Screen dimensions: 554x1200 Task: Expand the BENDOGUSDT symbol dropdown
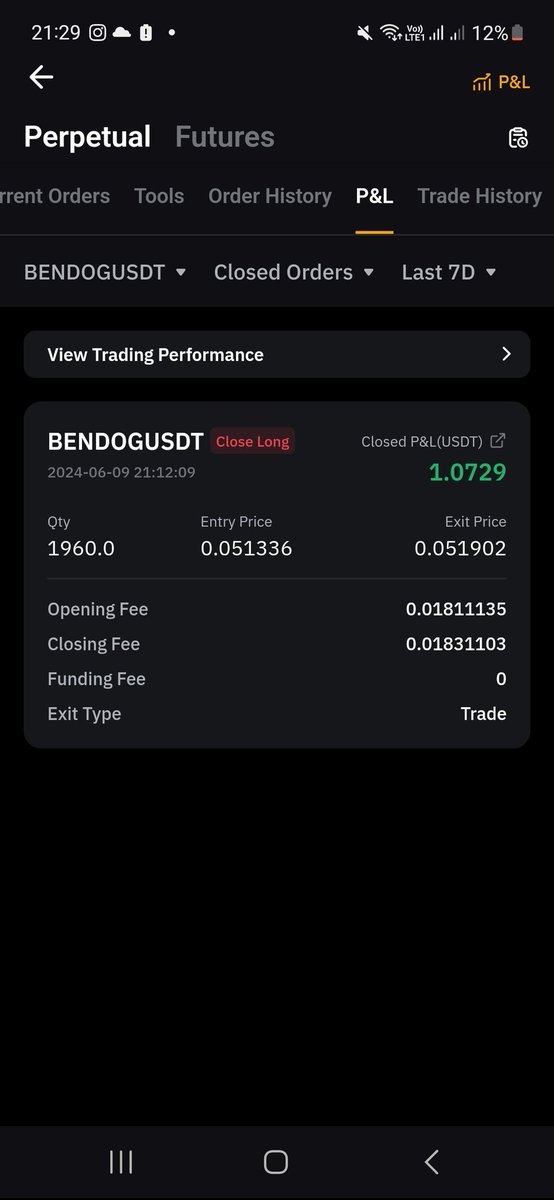(x=105, y=272)
